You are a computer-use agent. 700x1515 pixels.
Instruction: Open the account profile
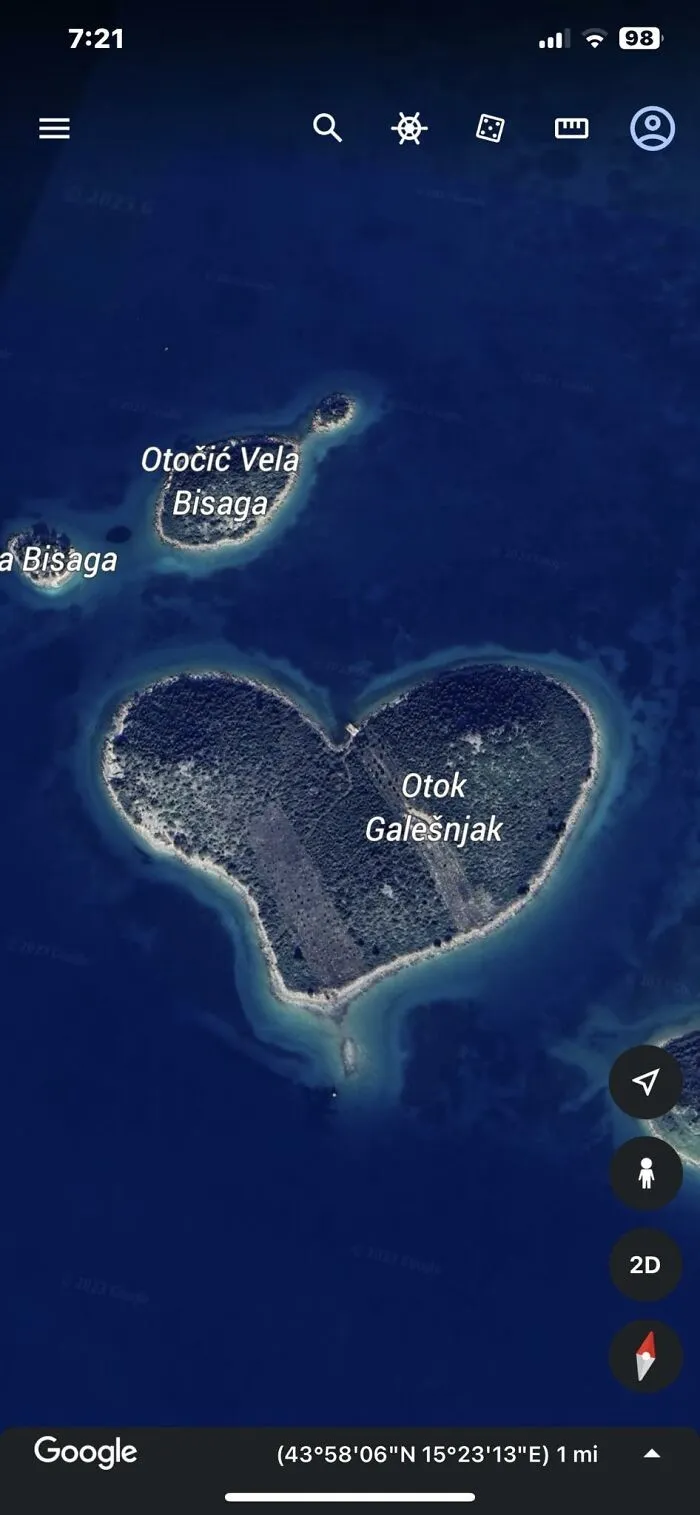pyautogui.click(x=652, y=128)
